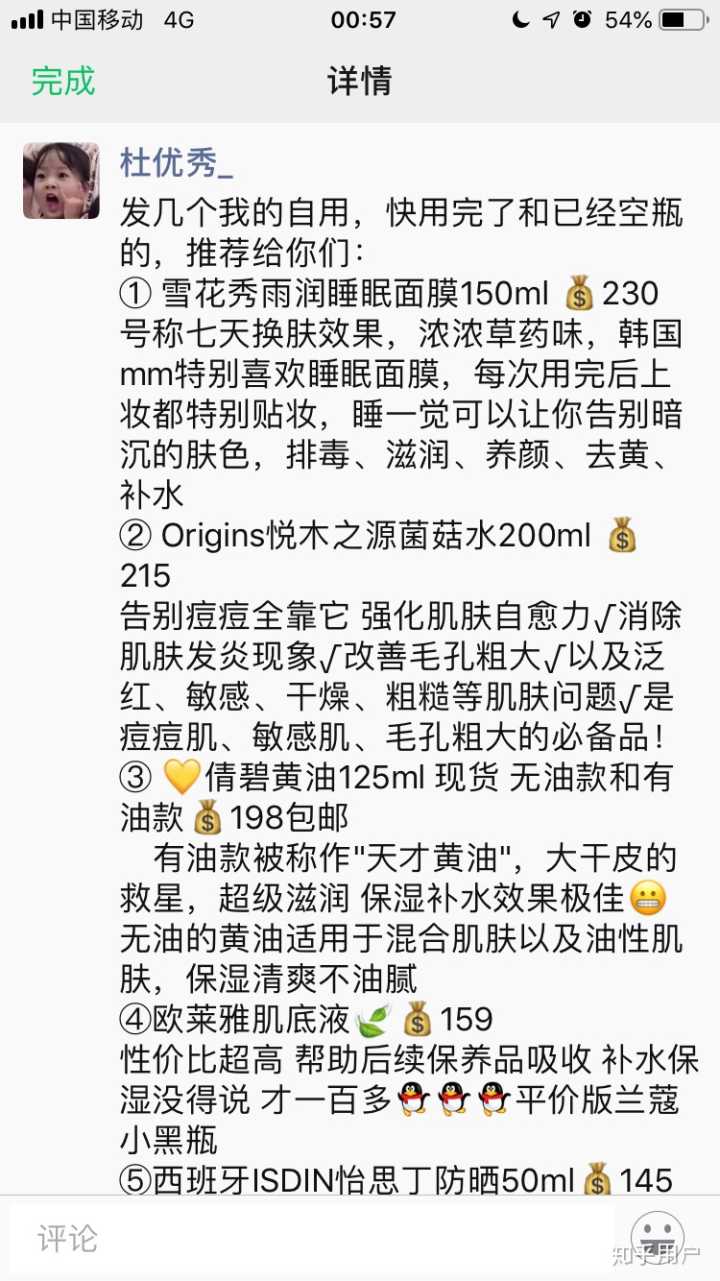Screen dimensions: 720x1281
Task: Open 杜优秀_'s profile avatar
Action: point(61,181)
